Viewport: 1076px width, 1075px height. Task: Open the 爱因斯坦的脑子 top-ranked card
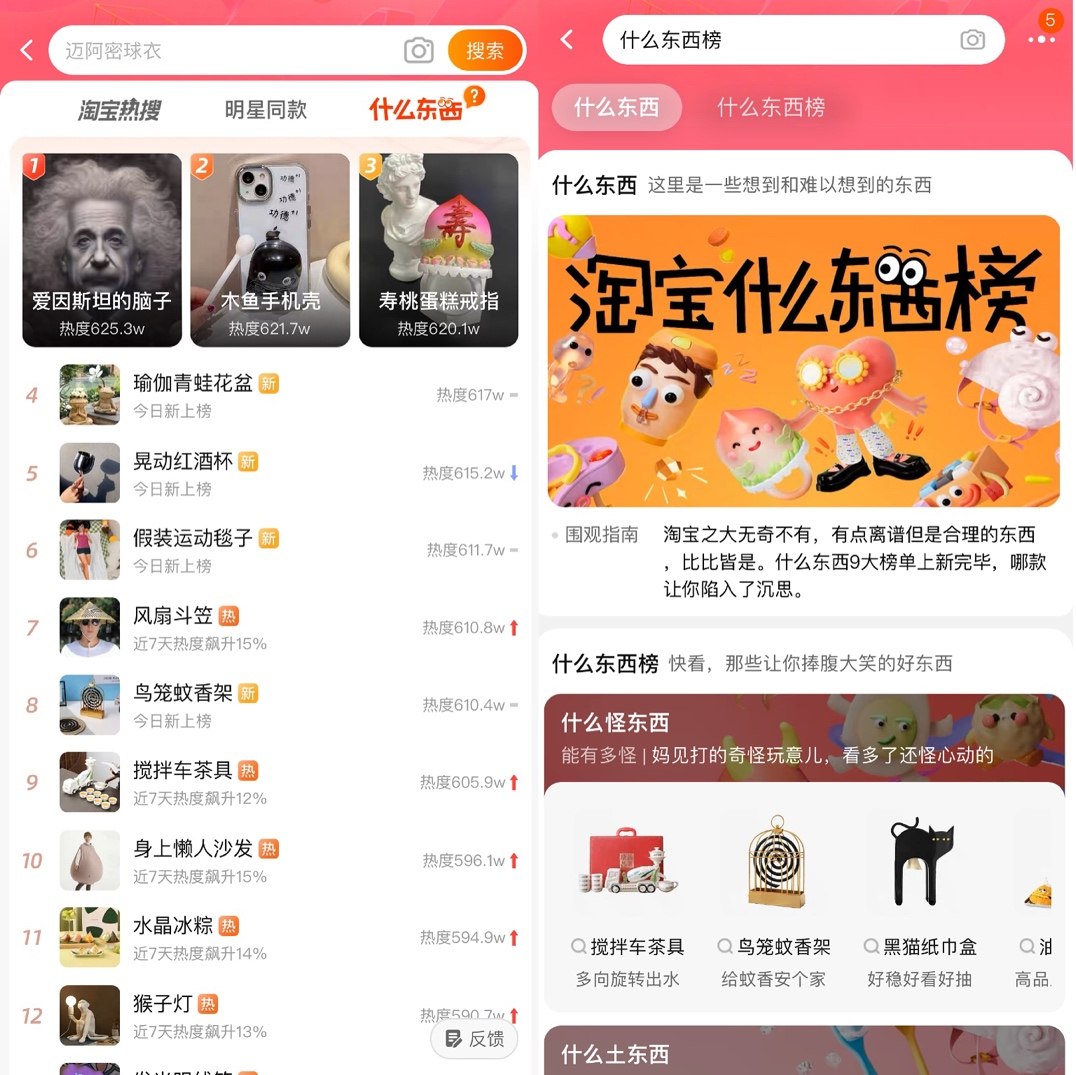(x=102, y=250)
